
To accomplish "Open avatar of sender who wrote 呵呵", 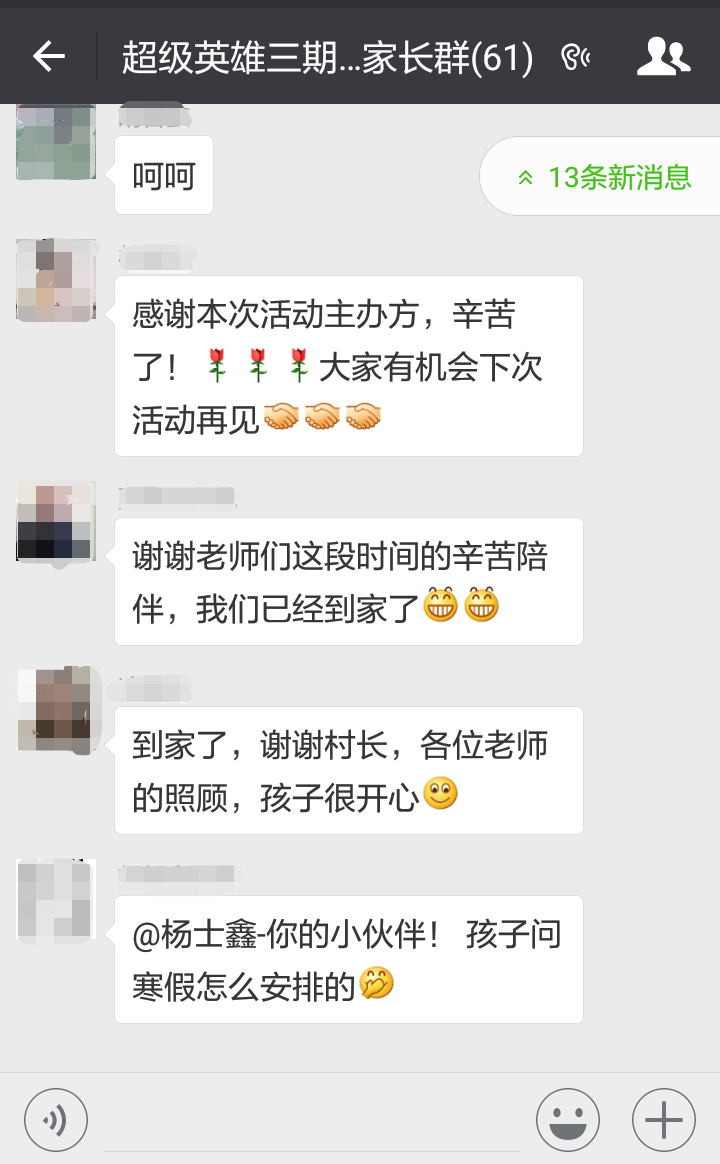I will point(56,141).
